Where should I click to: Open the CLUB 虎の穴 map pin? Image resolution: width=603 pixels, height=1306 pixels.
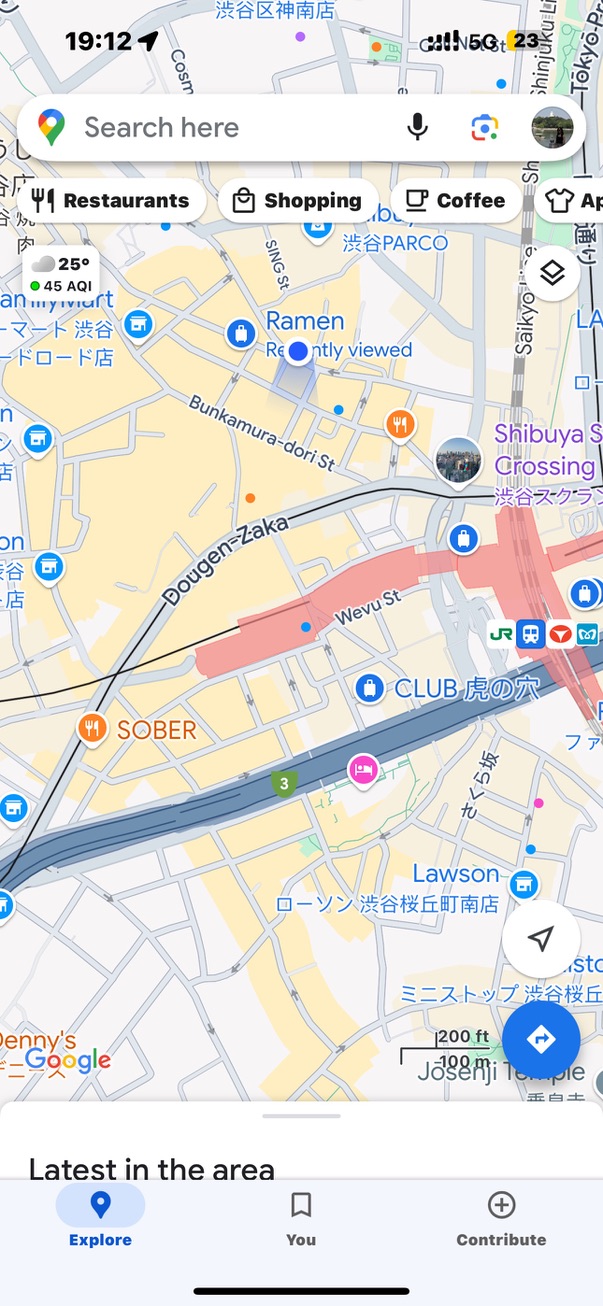[370, 688]
